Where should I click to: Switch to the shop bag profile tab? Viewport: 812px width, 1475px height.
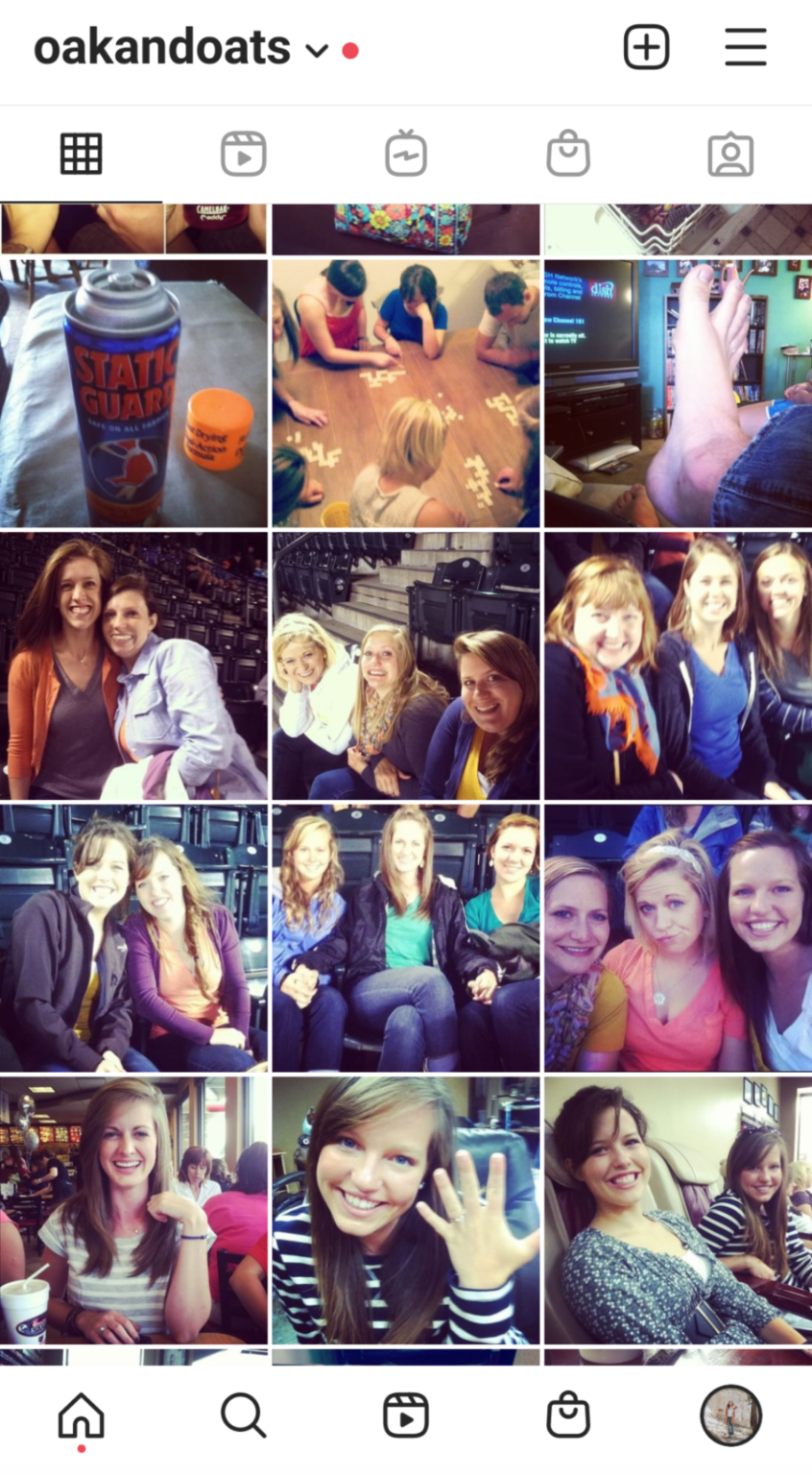click(x=568, y=154)
